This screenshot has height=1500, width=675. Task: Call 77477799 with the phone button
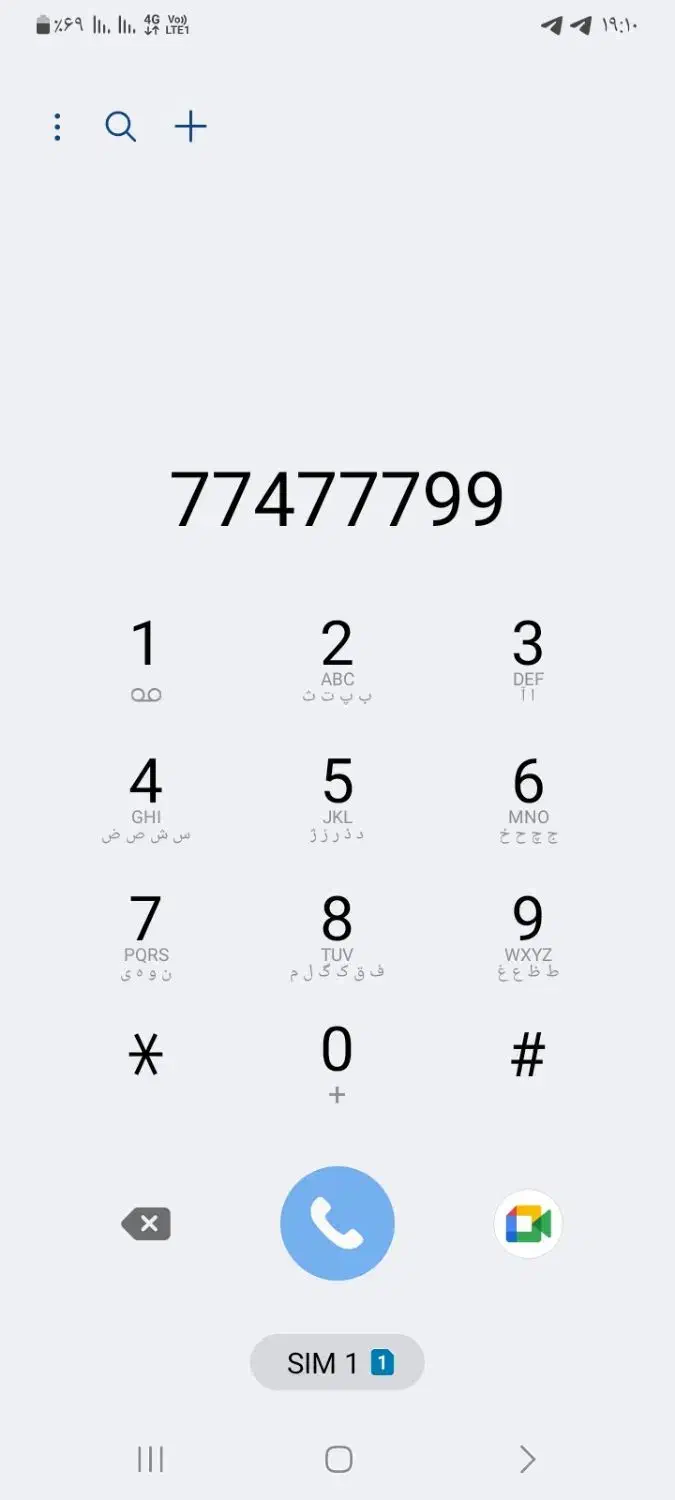(x=337, y=1224)
